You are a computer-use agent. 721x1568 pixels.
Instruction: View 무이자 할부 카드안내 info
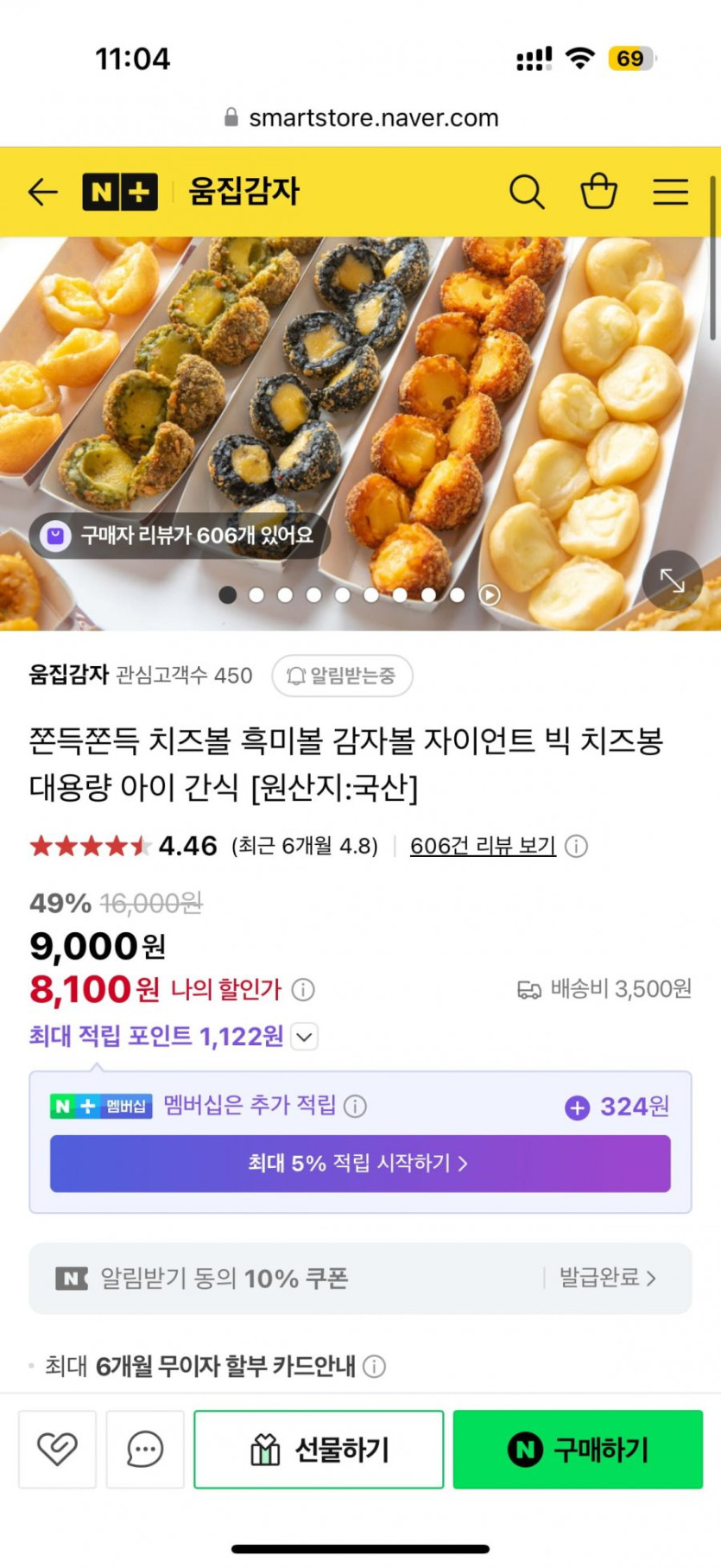pyautogui.click(x=375, y=1367)
